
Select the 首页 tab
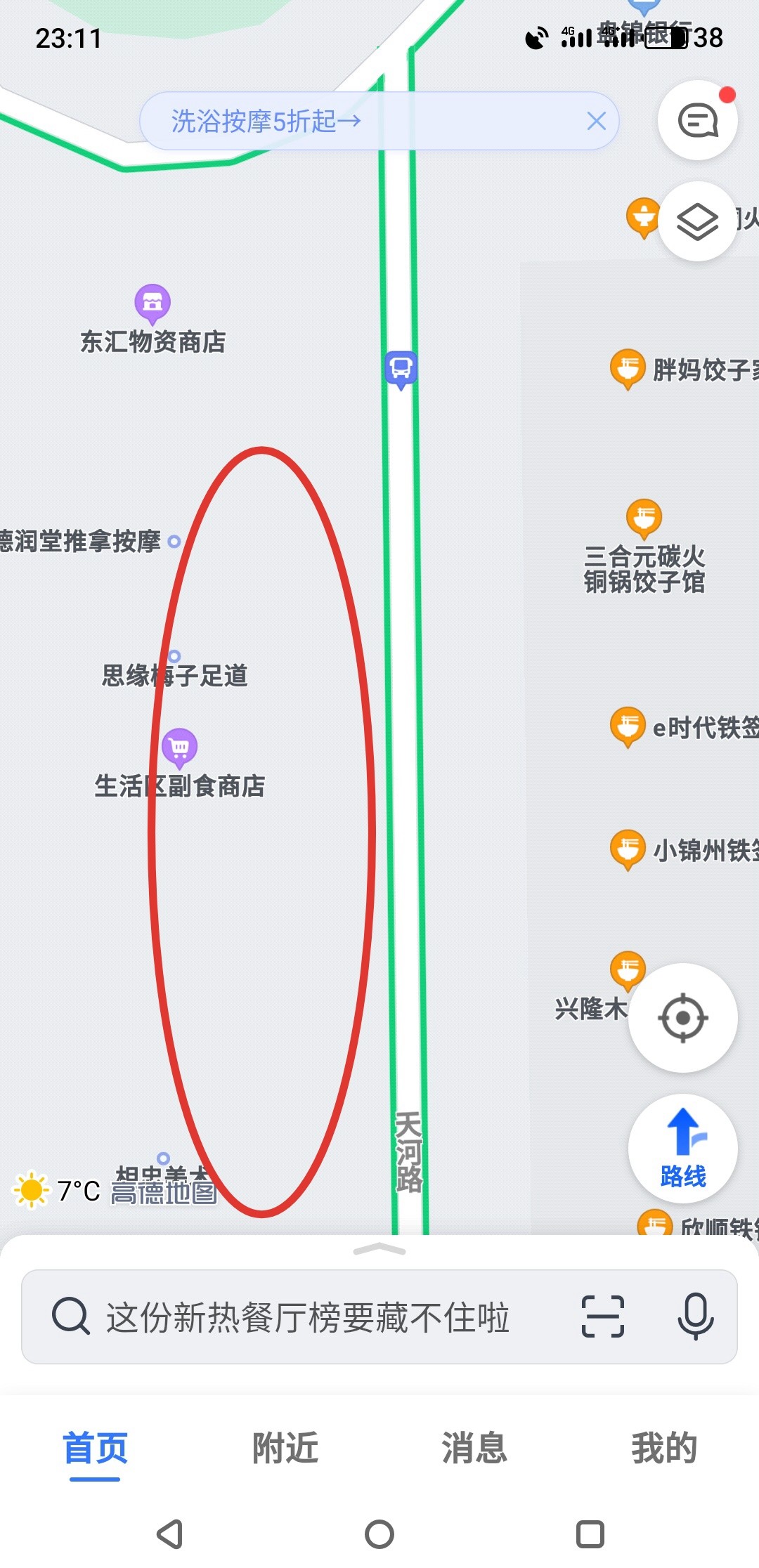(x=95, y=1449)
